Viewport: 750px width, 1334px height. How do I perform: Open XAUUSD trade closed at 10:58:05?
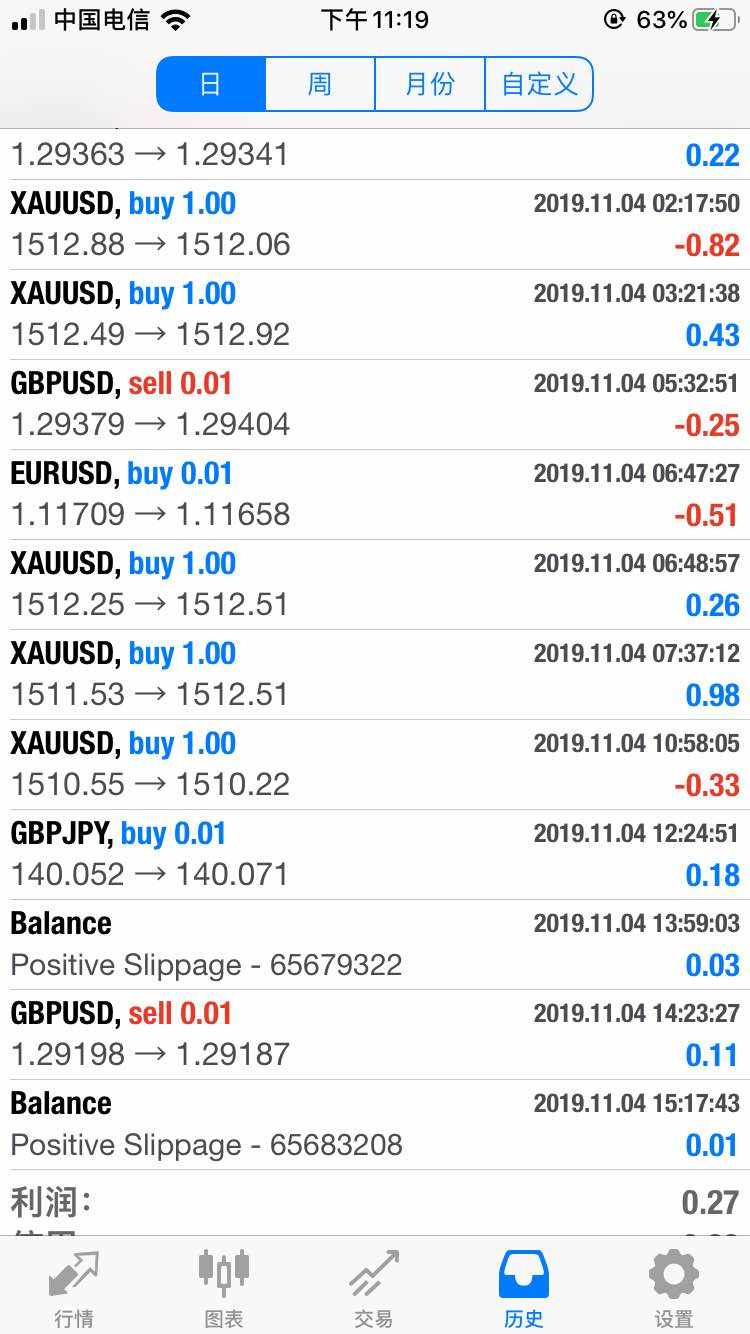click(375, 764)
